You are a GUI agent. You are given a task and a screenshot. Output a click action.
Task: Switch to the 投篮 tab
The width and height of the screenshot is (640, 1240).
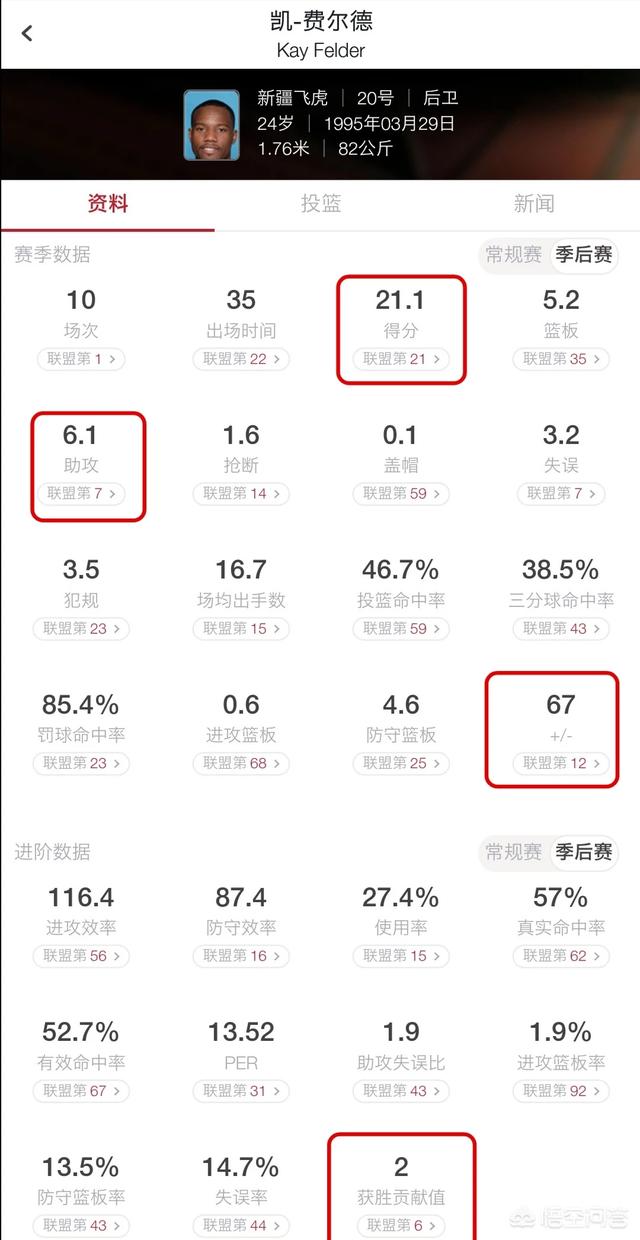click(321, 203)
